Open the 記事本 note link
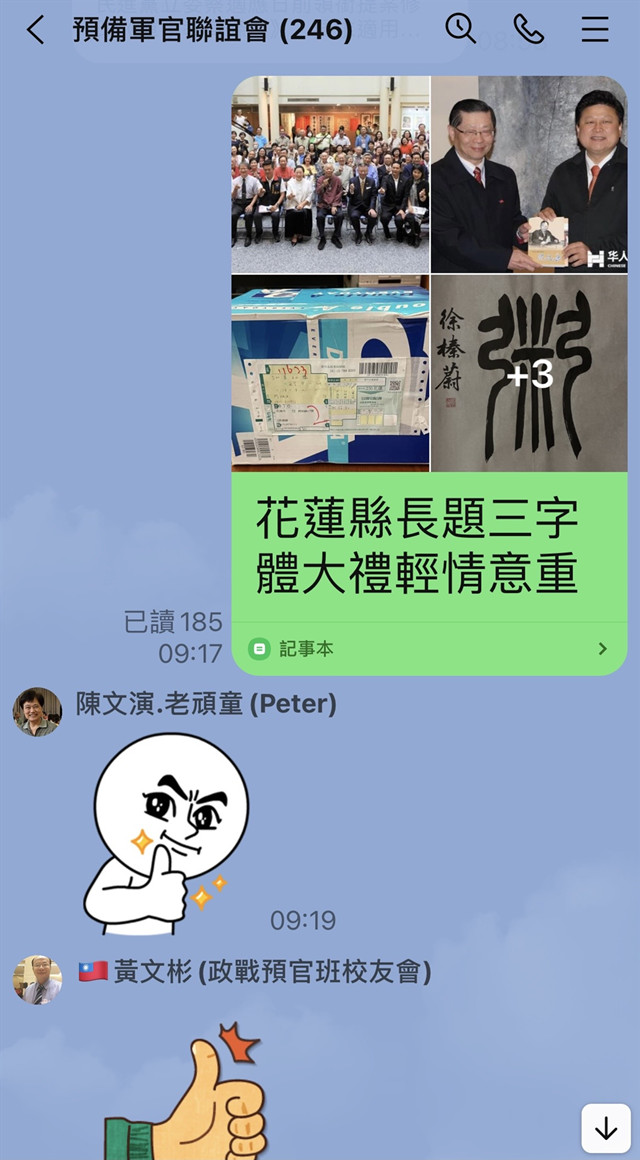The height and width of the screenshot is (1160, 640). (430, 649)
